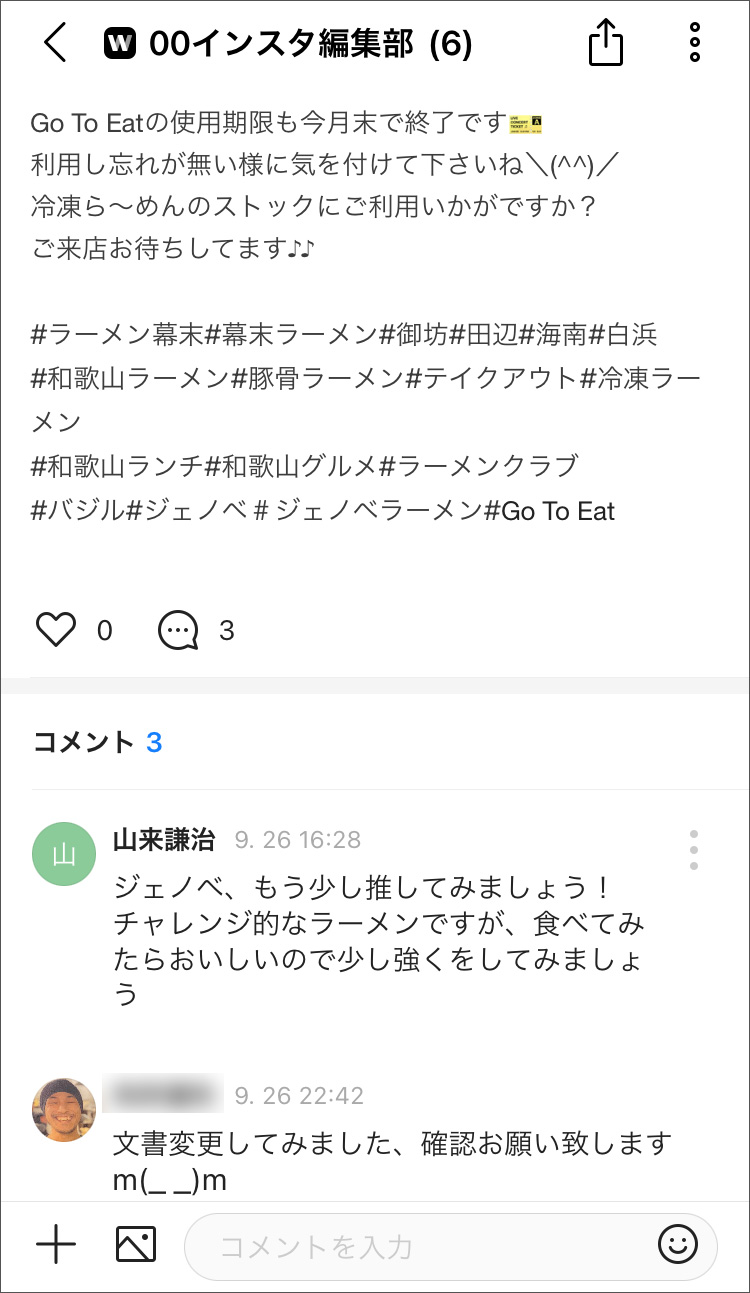View 山来謙治's profile avatar

(64, 854)
